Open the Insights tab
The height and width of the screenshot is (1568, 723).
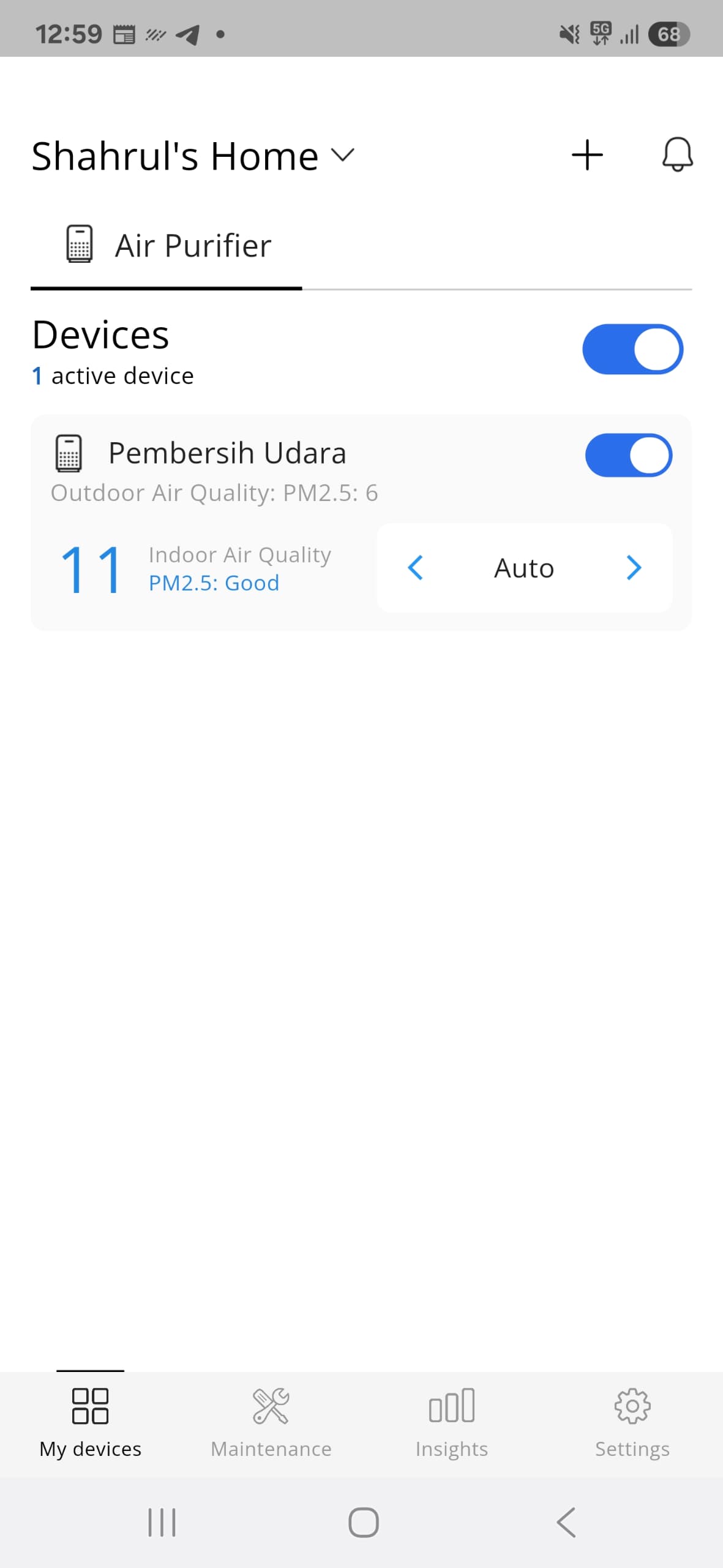(x=452, y=1422)
